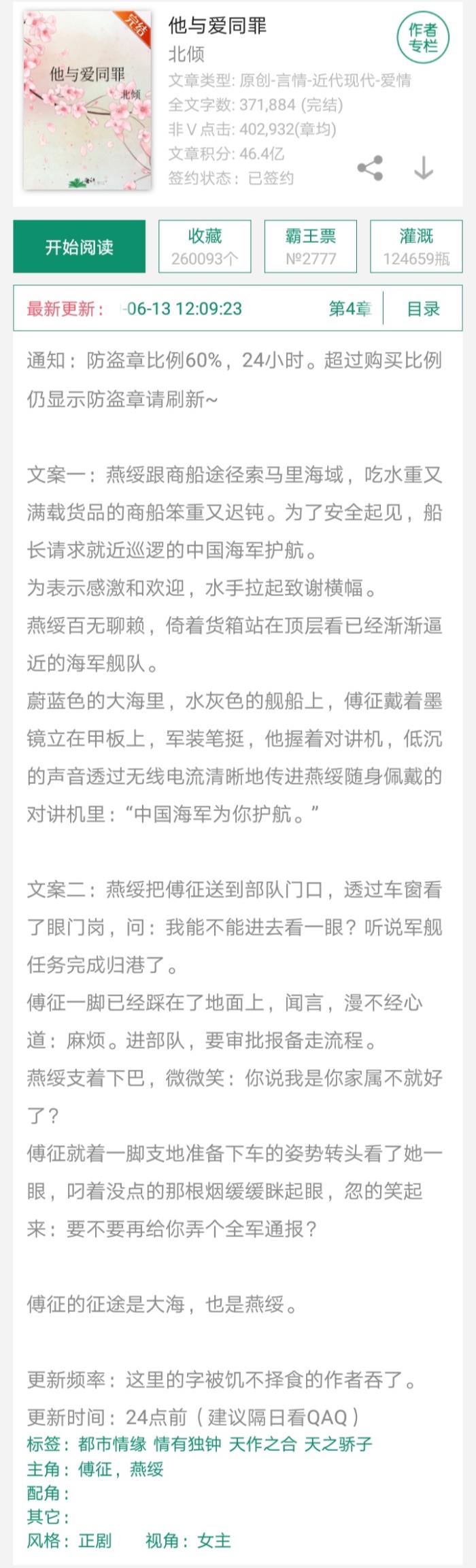
Task: Share this novel
Action: [370, 168]
